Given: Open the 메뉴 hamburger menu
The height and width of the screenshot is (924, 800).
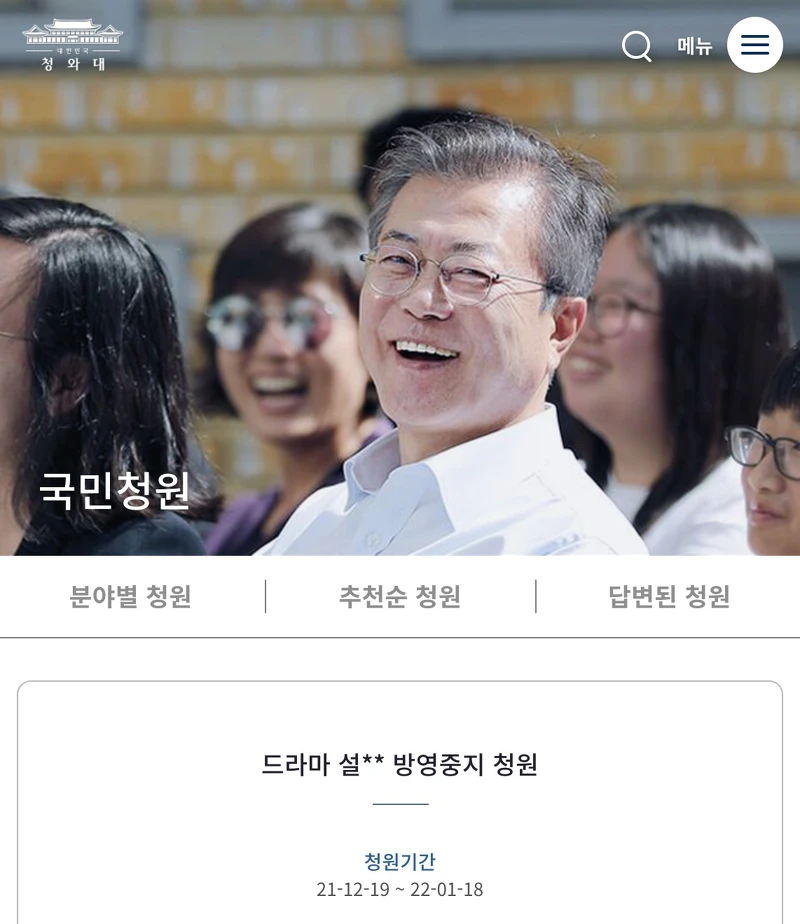Looking at the screenshot, I should point(754,45).
